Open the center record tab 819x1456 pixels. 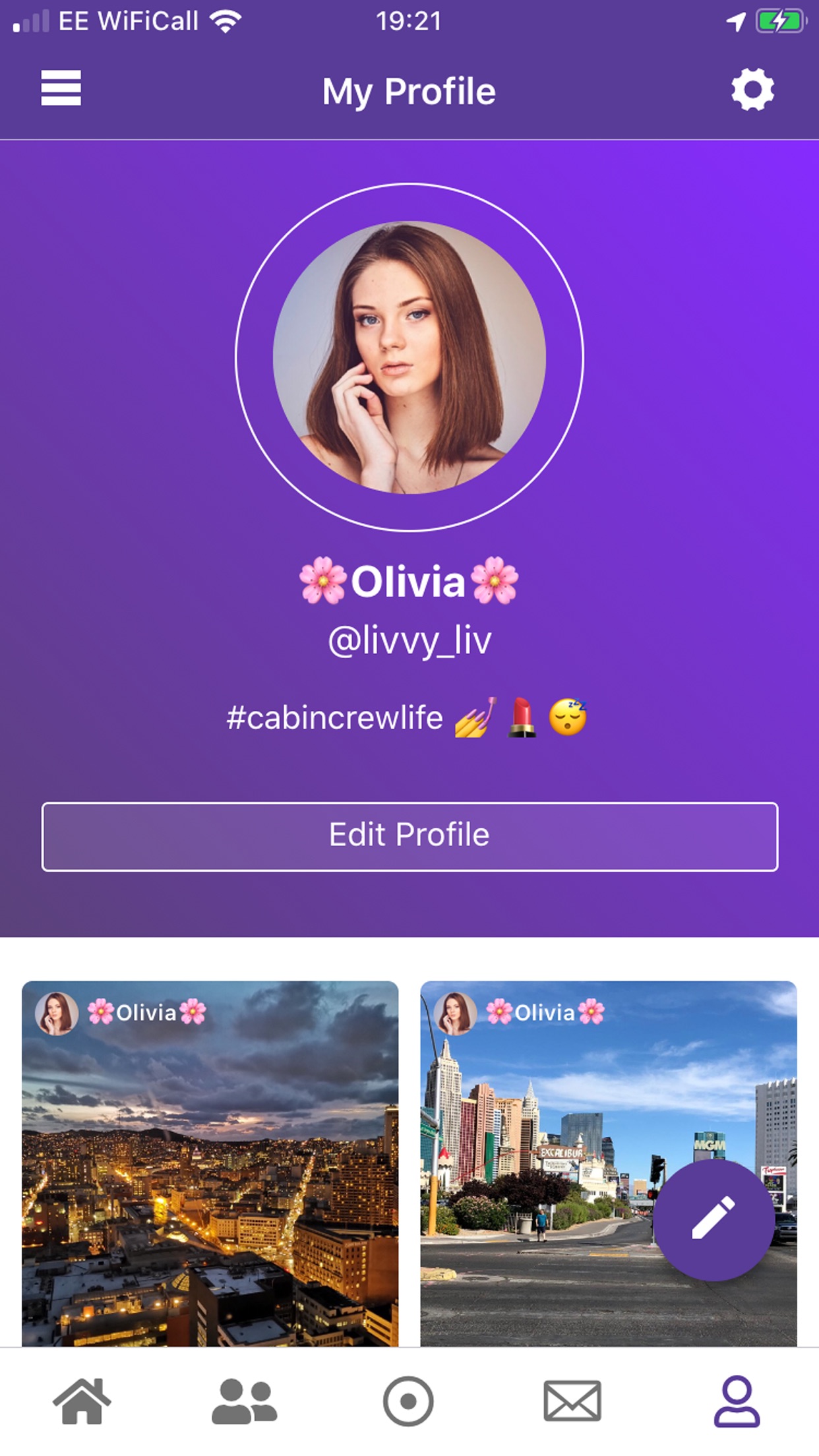(408, 1401)
